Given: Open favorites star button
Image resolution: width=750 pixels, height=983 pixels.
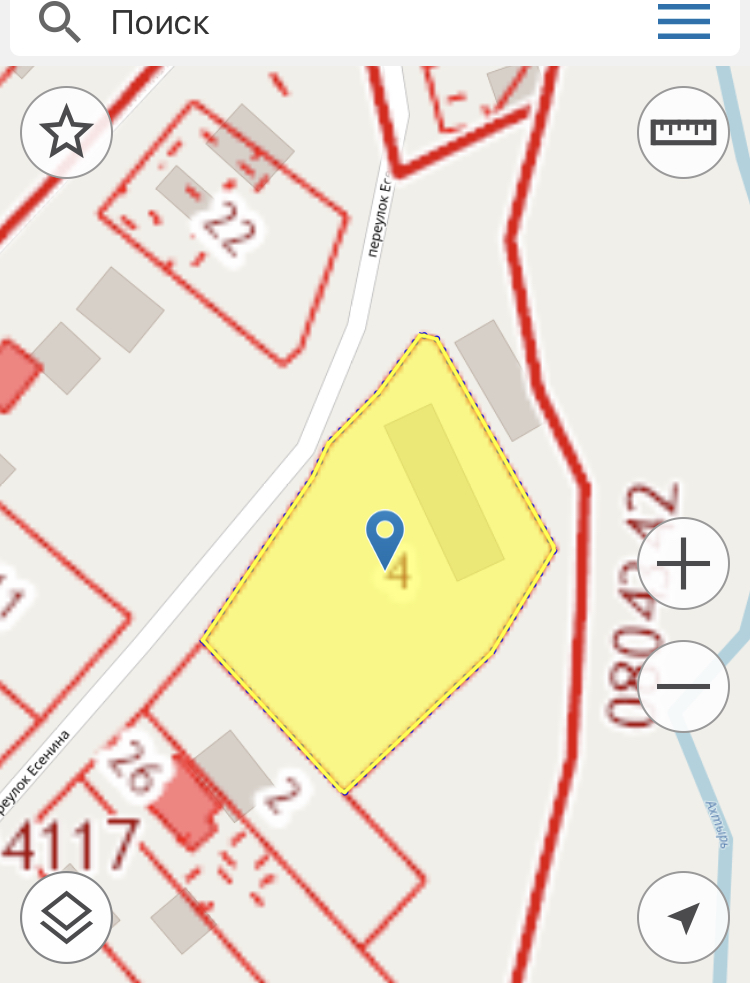Looking at the screenshot, I should point(66,132).
